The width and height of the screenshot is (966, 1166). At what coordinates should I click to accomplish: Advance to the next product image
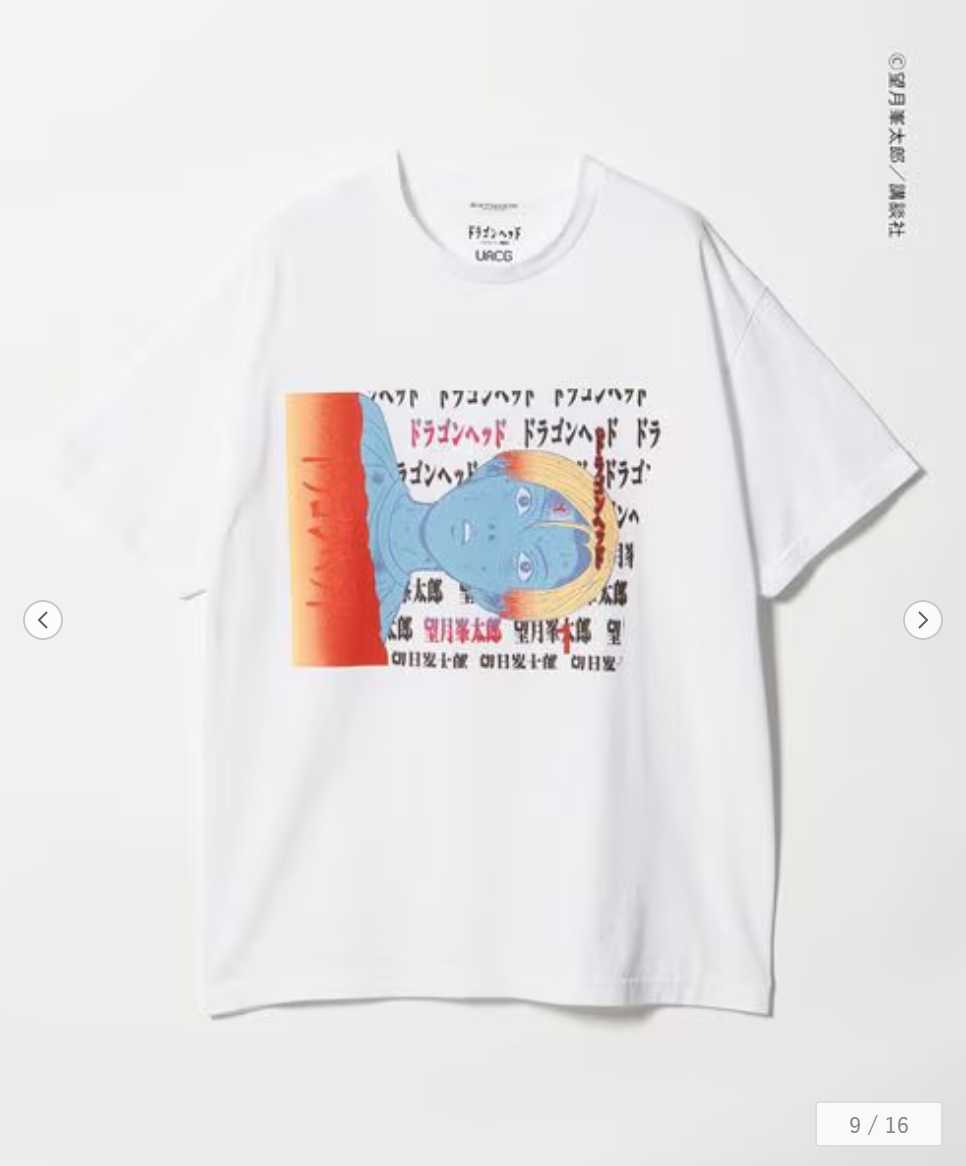[922, 620]
